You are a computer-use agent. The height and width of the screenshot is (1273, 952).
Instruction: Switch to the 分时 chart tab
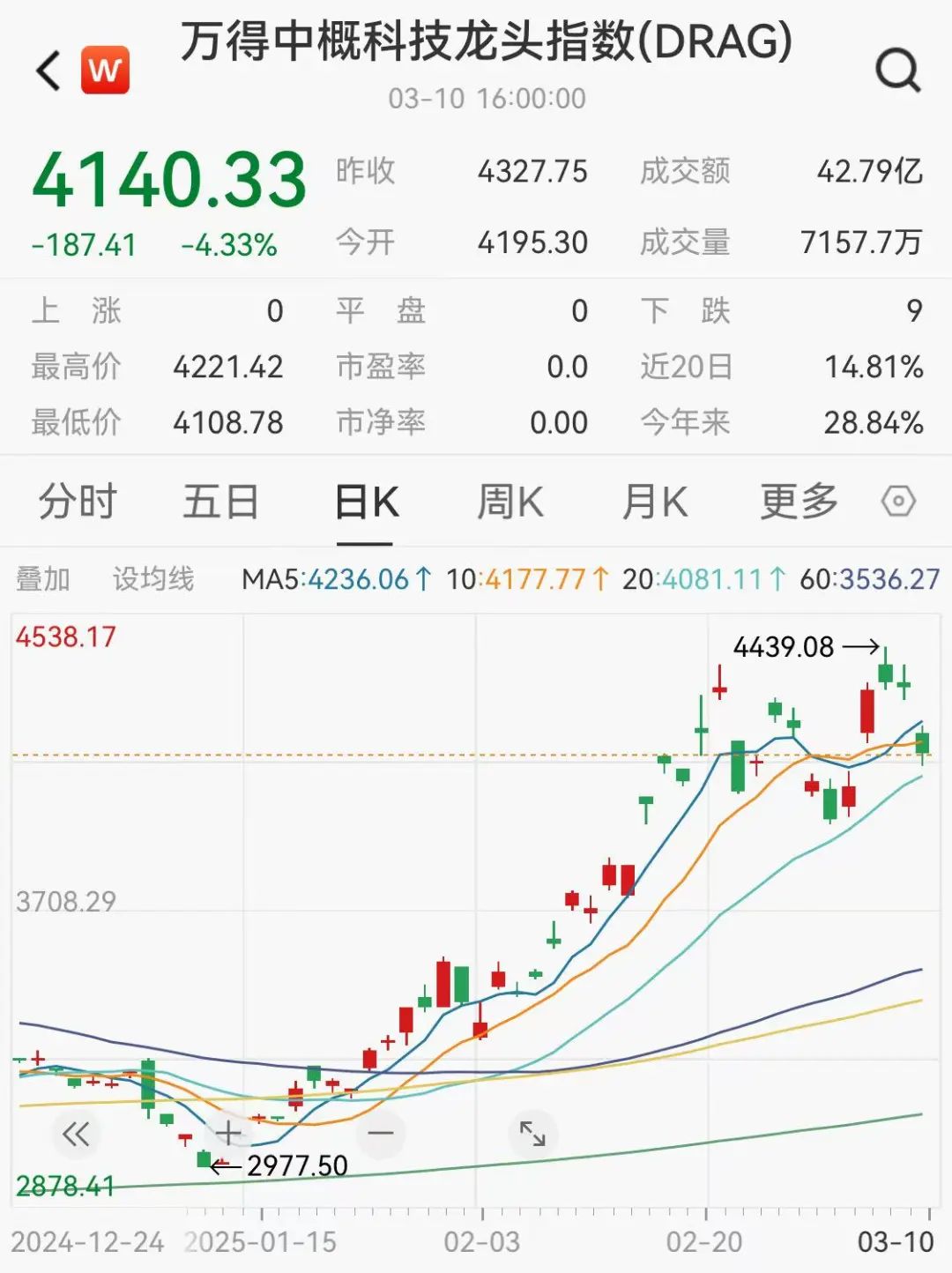pyautogui.click(x=78, y=502)
